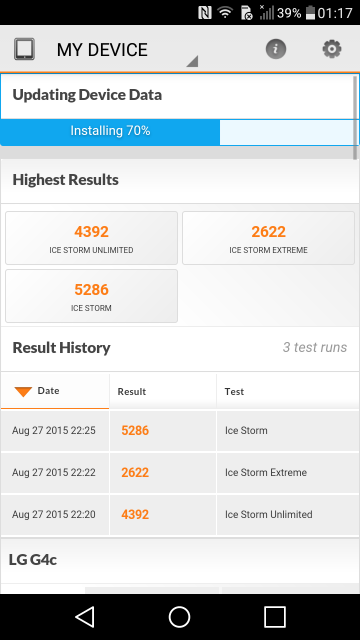Sort result history by Result column
This screenshot has height=640, width=360.
(x=163, y=391)
